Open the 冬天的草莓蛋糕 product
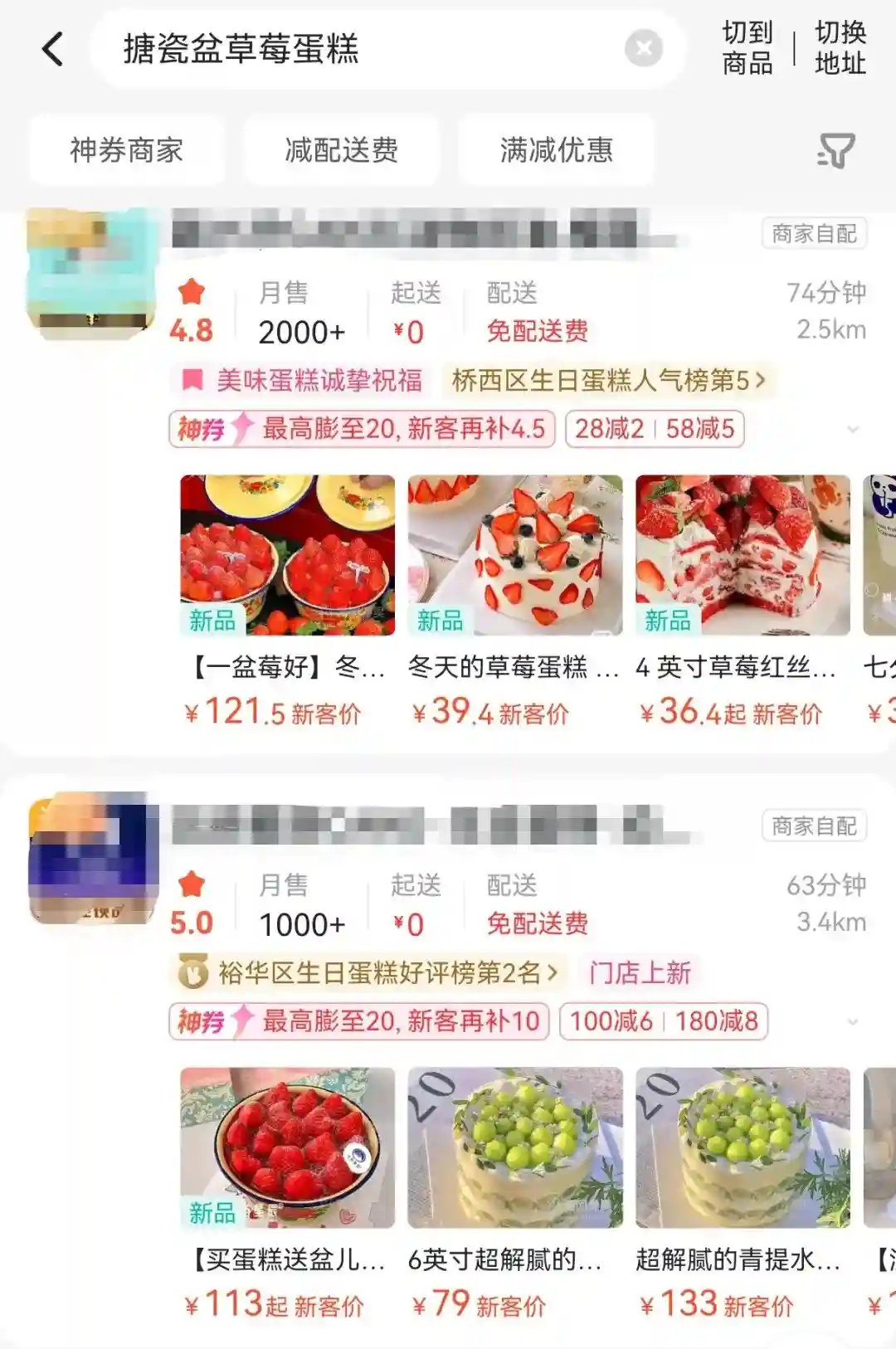This screenshot has width=896, height=1349. pyautogui.click(x=514, y=556)
